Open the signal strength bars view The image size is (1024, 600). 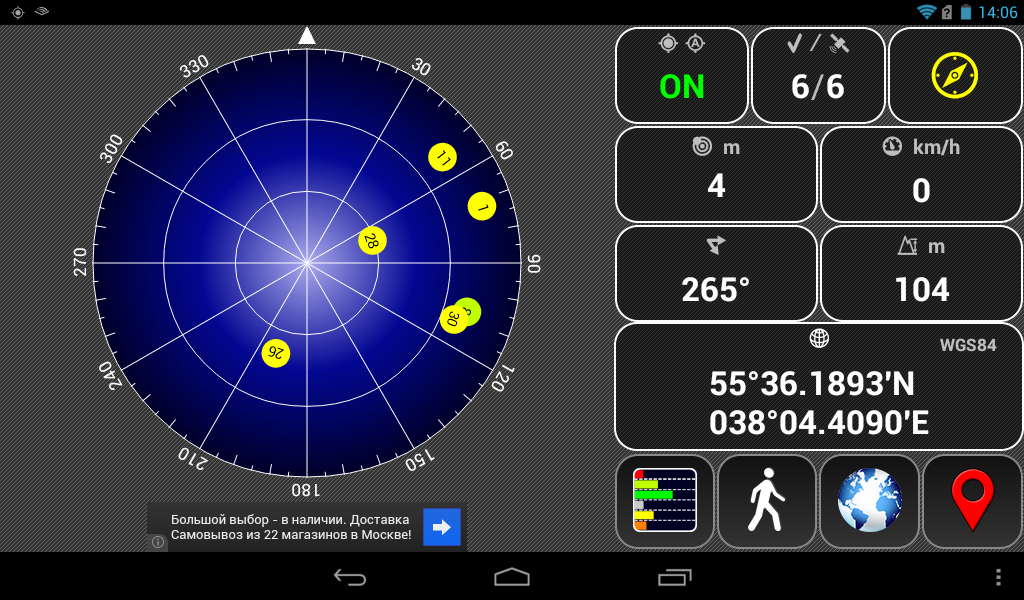[x=665, y=501]
